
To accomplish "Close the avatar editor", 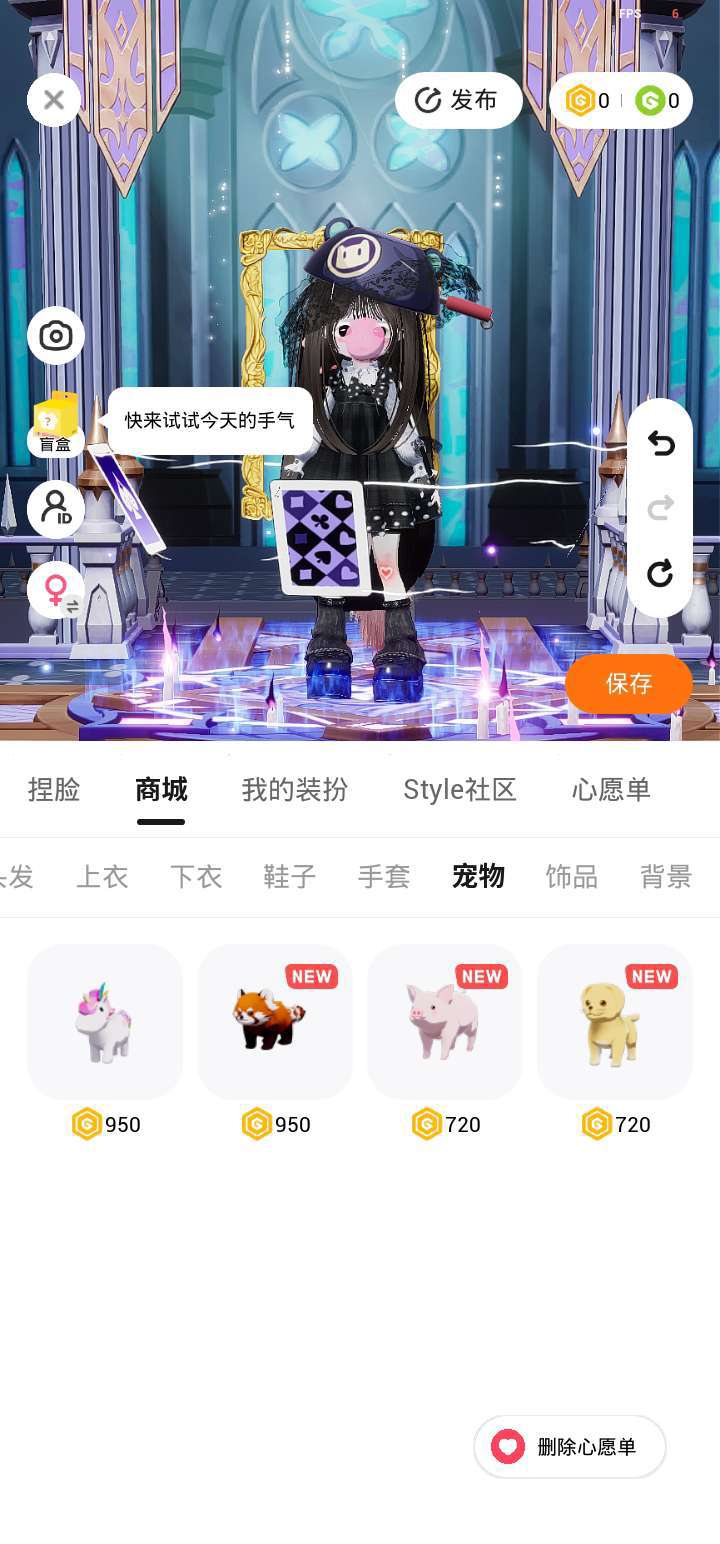I will pos(54,100).
